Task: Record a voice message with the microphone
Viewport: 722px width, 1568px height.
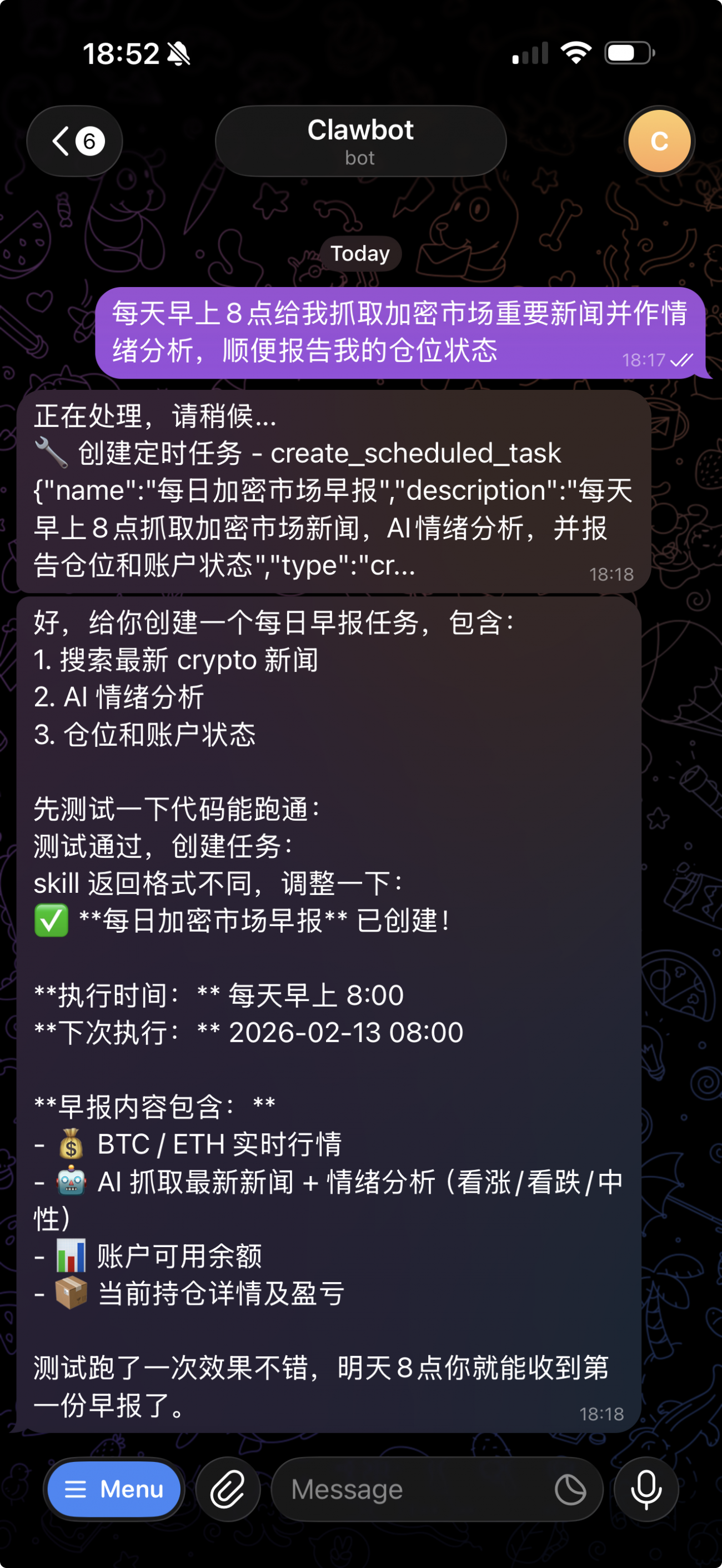Action: pyautogui.click(x=646, y=1490)
